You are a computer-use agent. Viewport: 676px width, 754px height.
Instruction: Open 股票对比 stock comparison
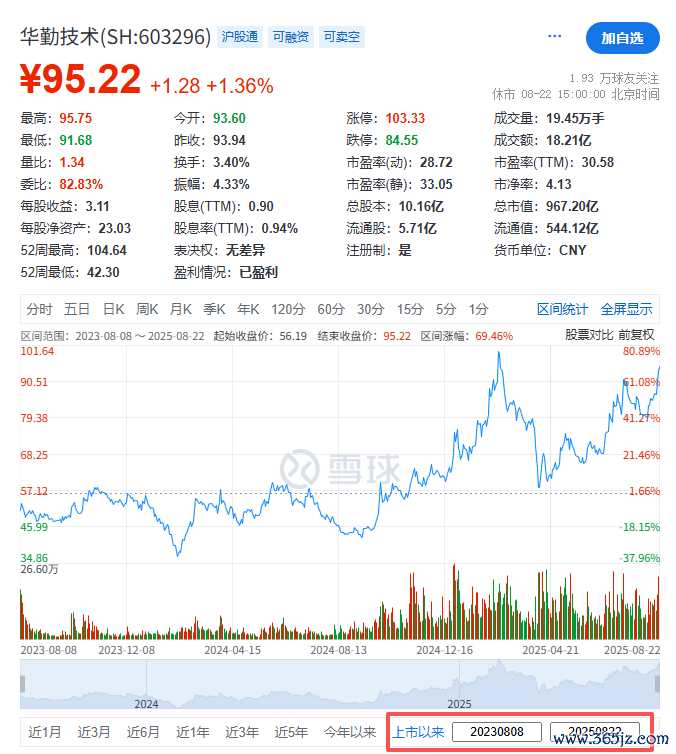tap(589, 335)
